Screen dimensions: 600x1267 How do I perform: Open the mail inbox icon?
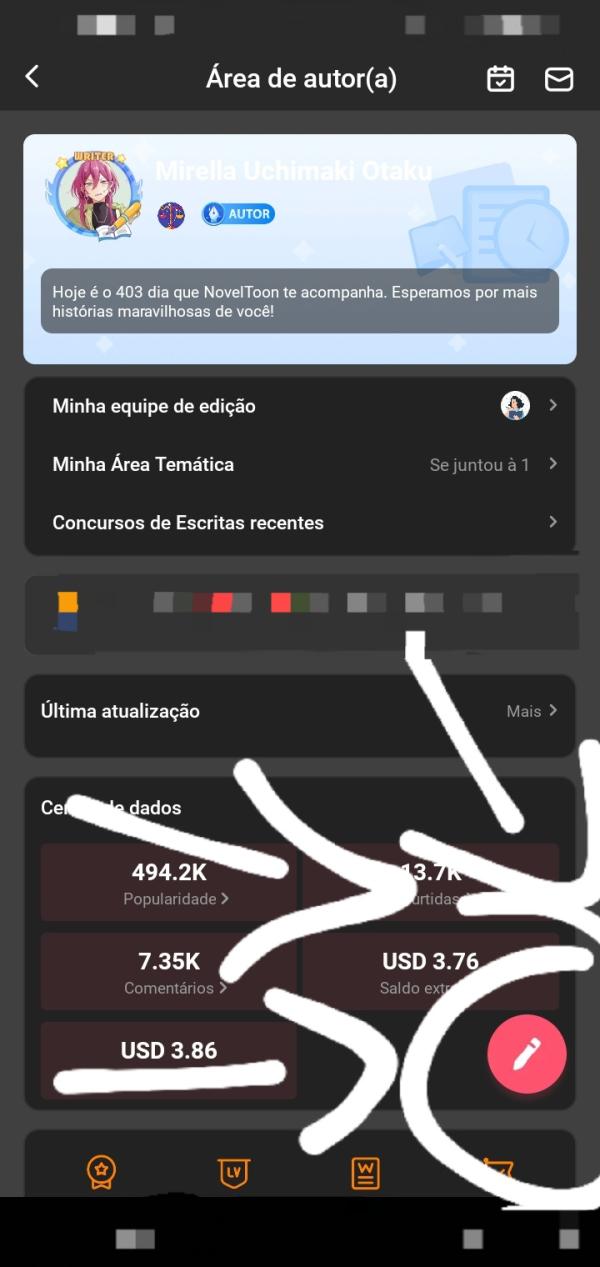(558, 79)
